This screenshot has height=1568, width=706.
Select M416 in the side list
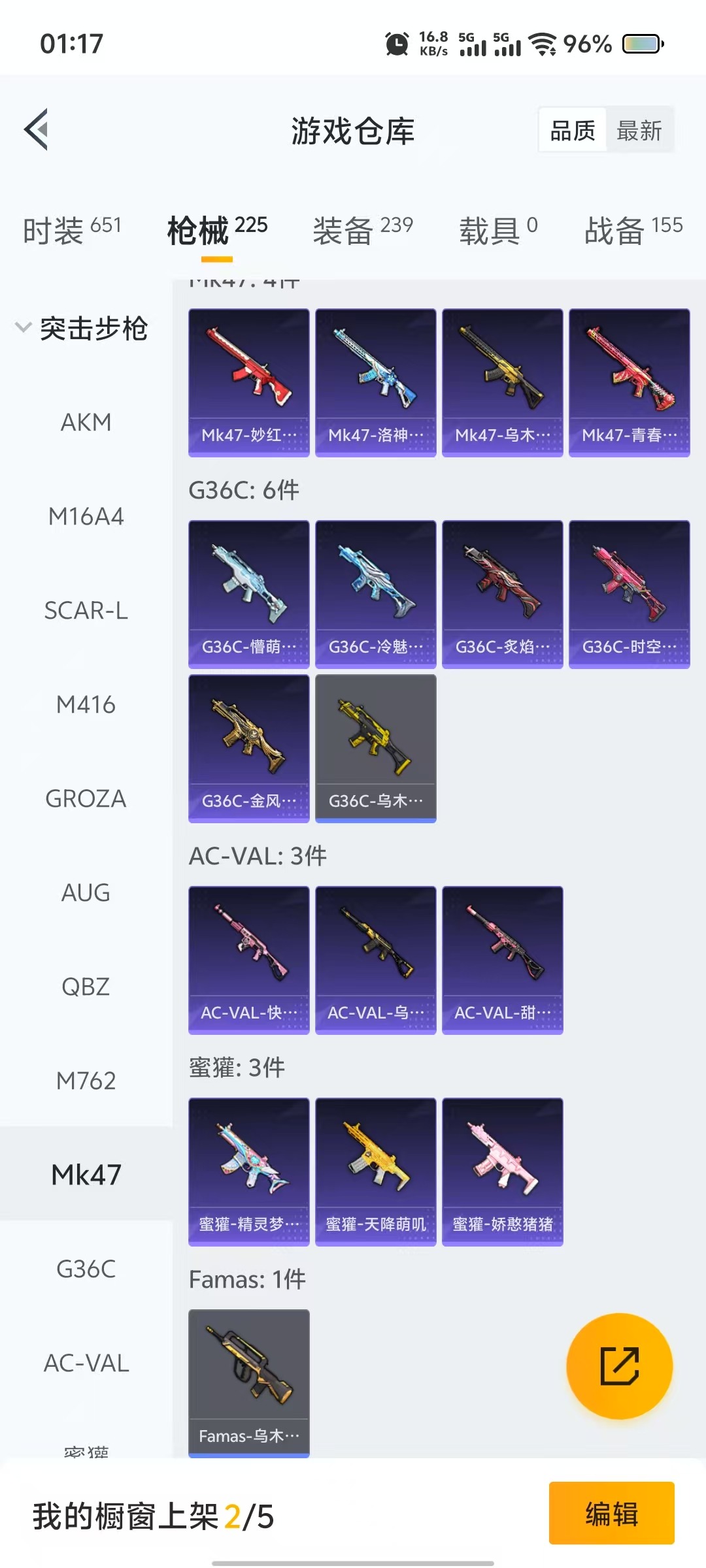86,704
